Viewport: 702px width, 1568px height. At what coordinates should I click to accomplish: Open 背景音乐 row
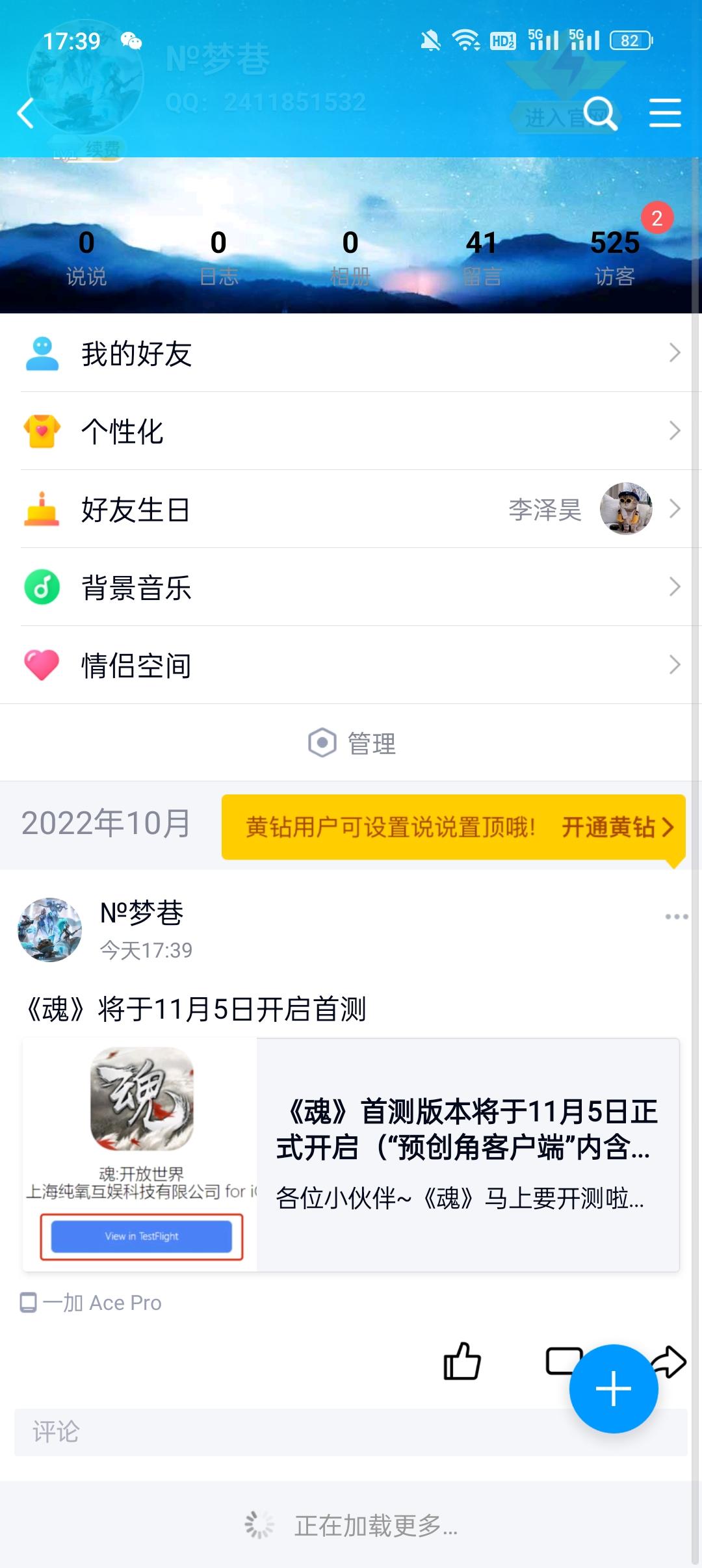point(351,587)
